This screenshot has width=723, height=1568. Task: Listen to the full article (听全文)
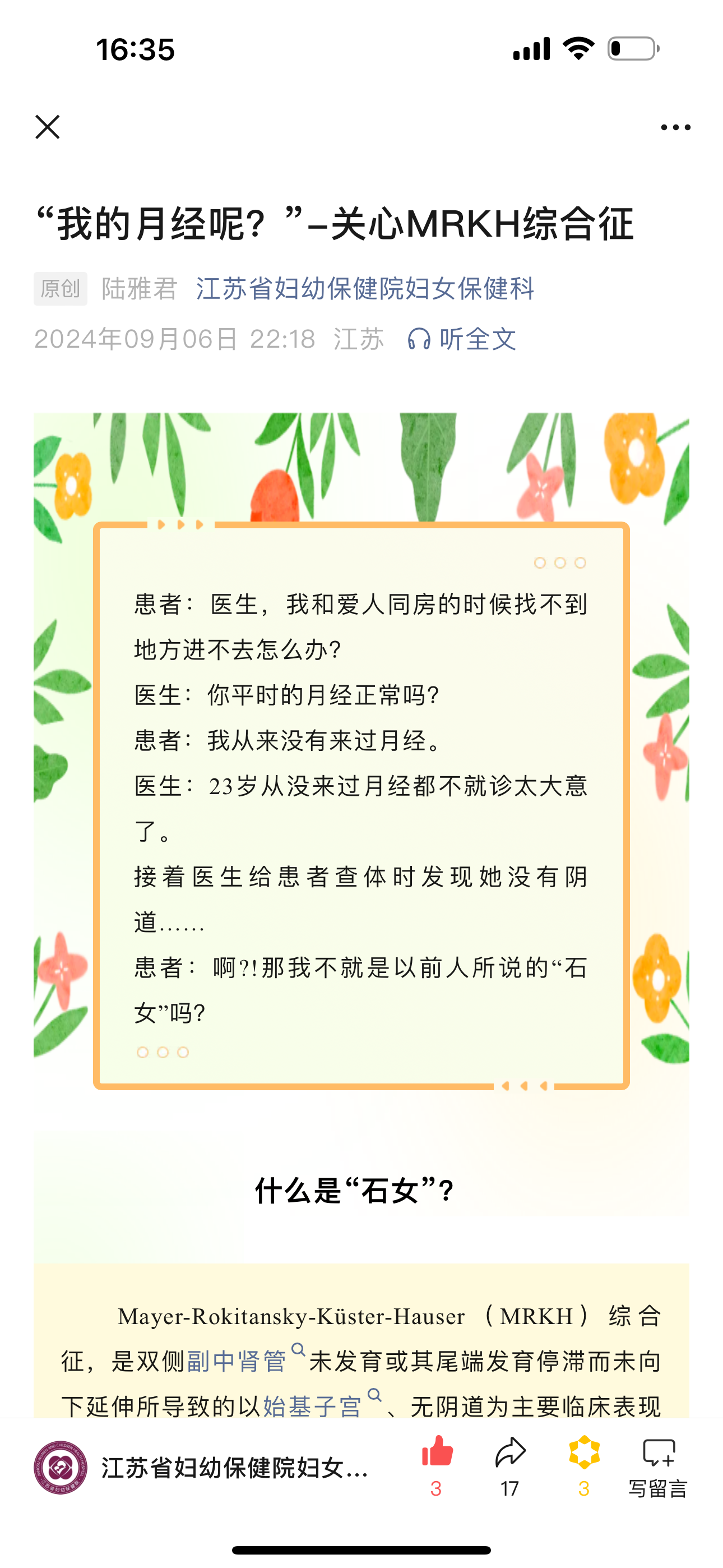pos(462,339)
